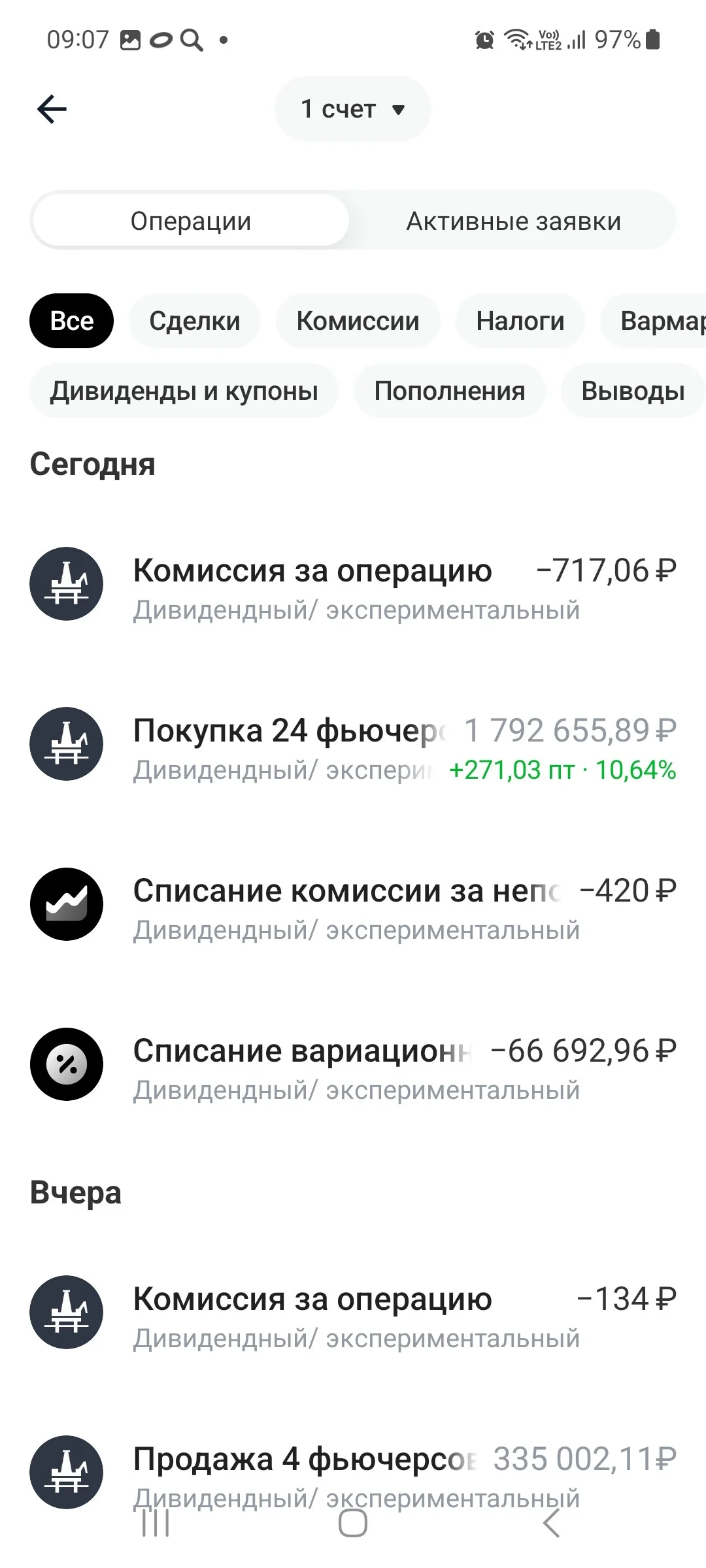Open yesterday's −134 ₽ commission
The height and width of the screenshot is (1568, 706).
tap(353, 1313)
